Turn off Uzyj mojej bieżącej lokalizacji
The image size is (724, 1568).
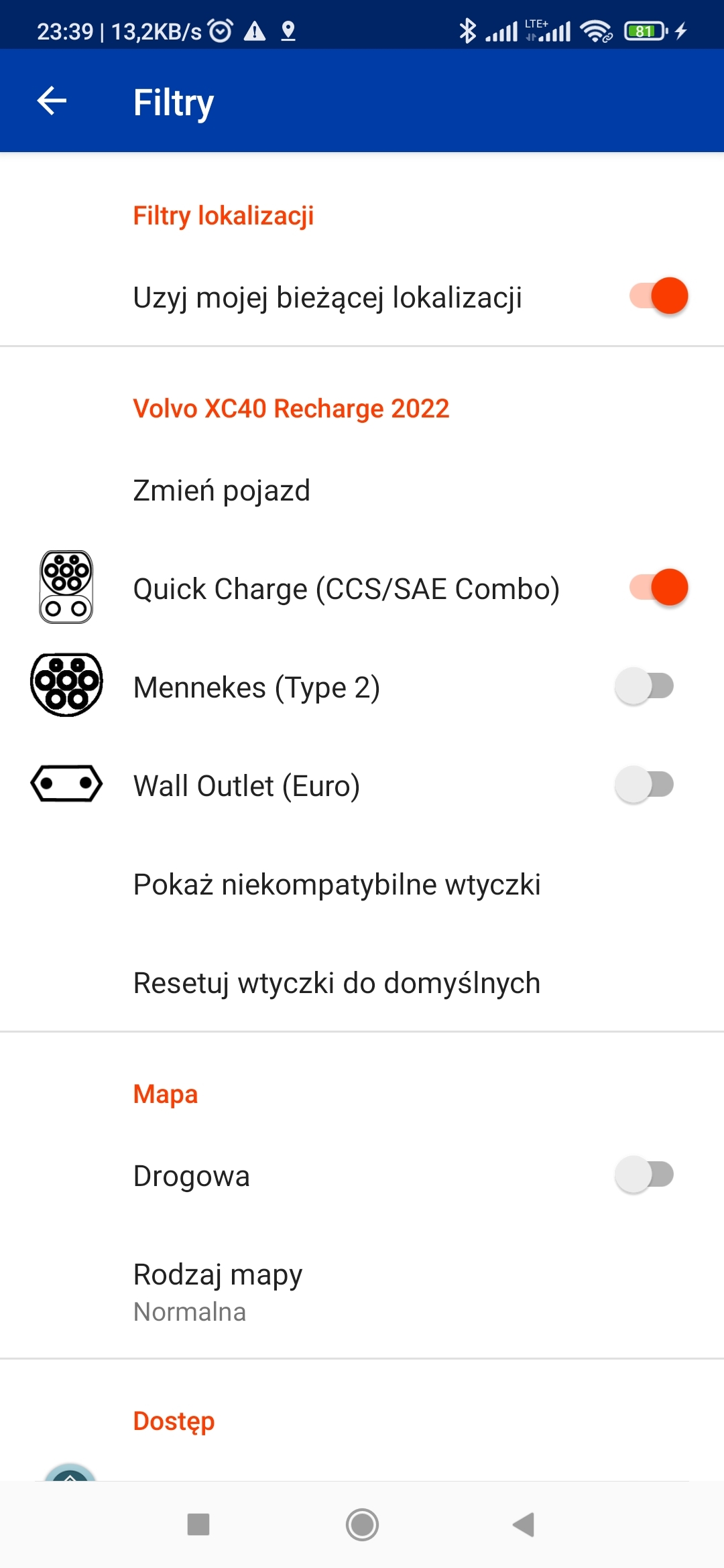coord(658,296)
